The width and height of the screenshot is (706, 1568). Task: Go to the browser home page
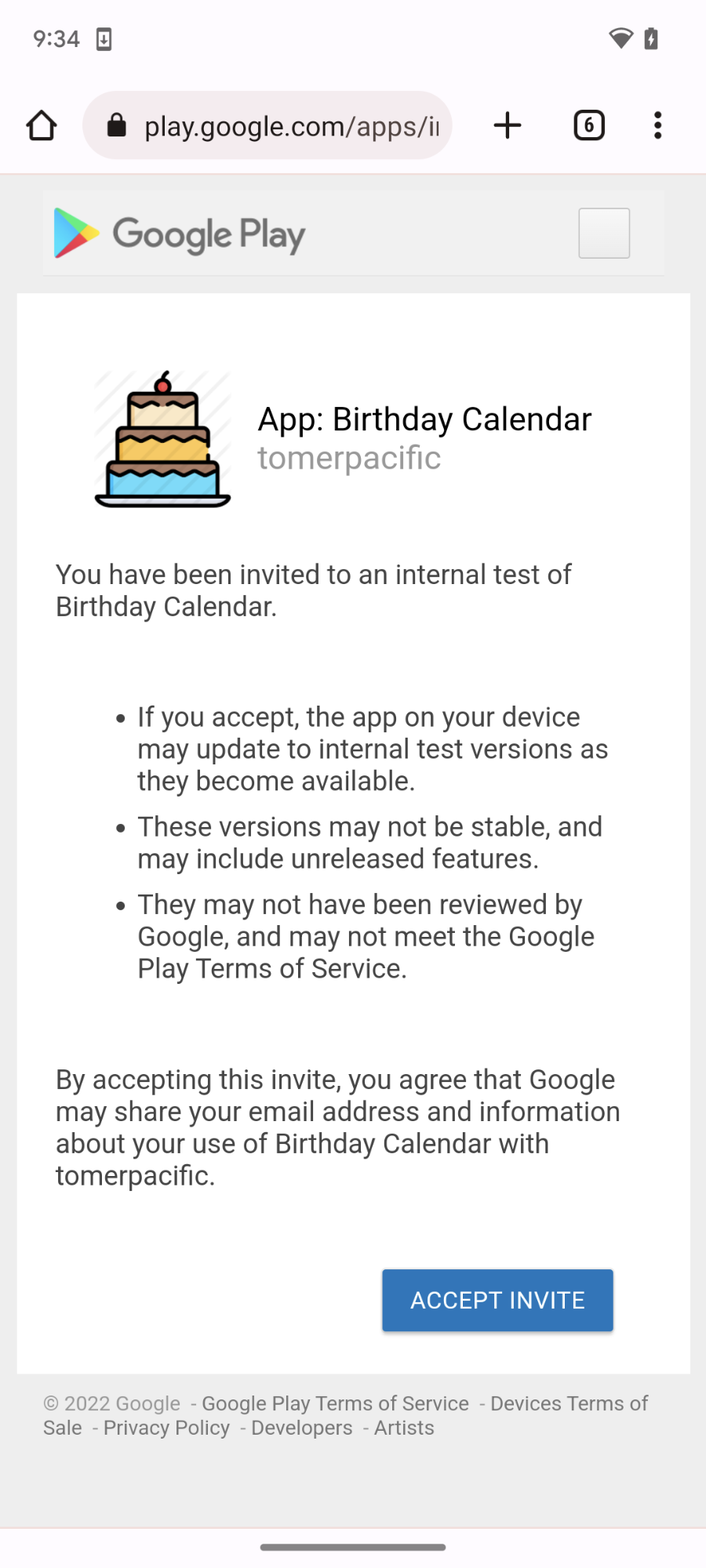[x=42, y=125]
